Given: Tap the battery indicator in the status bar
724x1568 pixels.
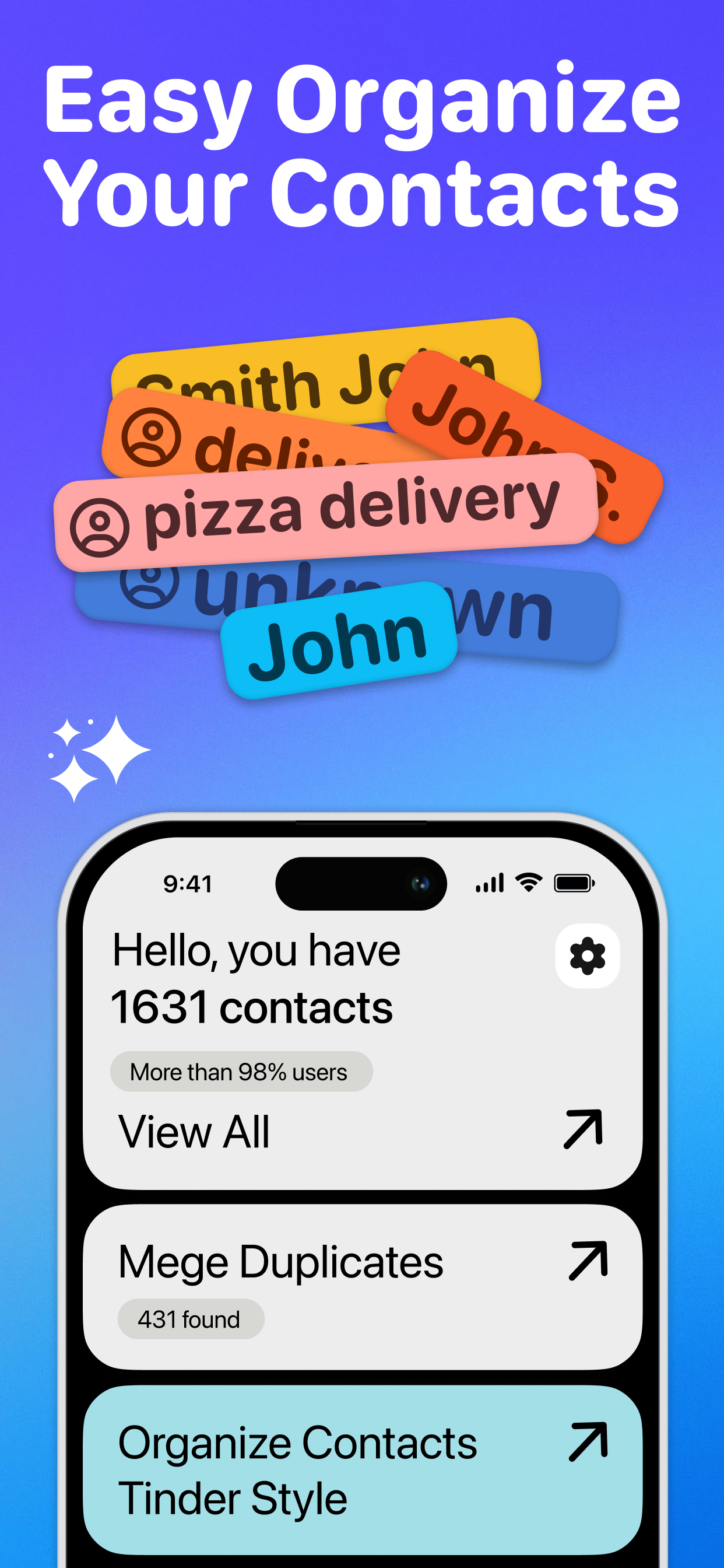Looking at the screenshot, I should (x=573, y=883).
